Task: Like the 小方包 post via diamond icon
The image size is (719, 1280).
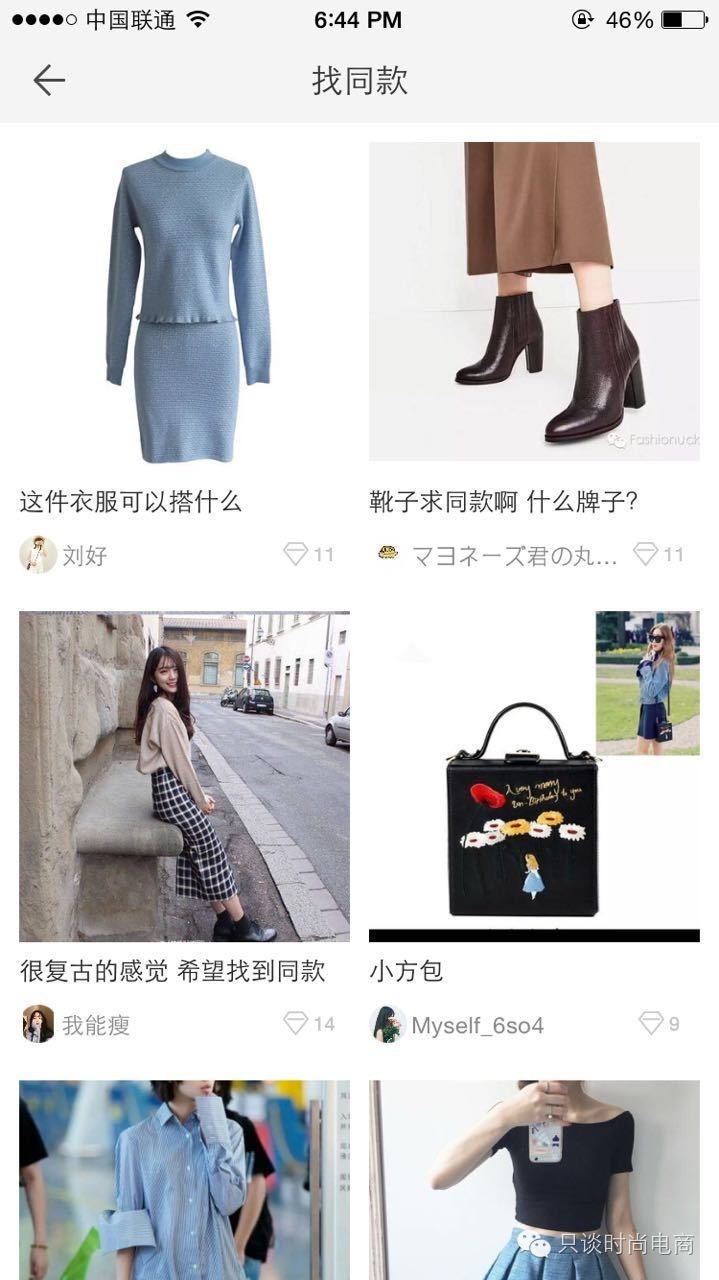Action: click(x=651, y=1023)
